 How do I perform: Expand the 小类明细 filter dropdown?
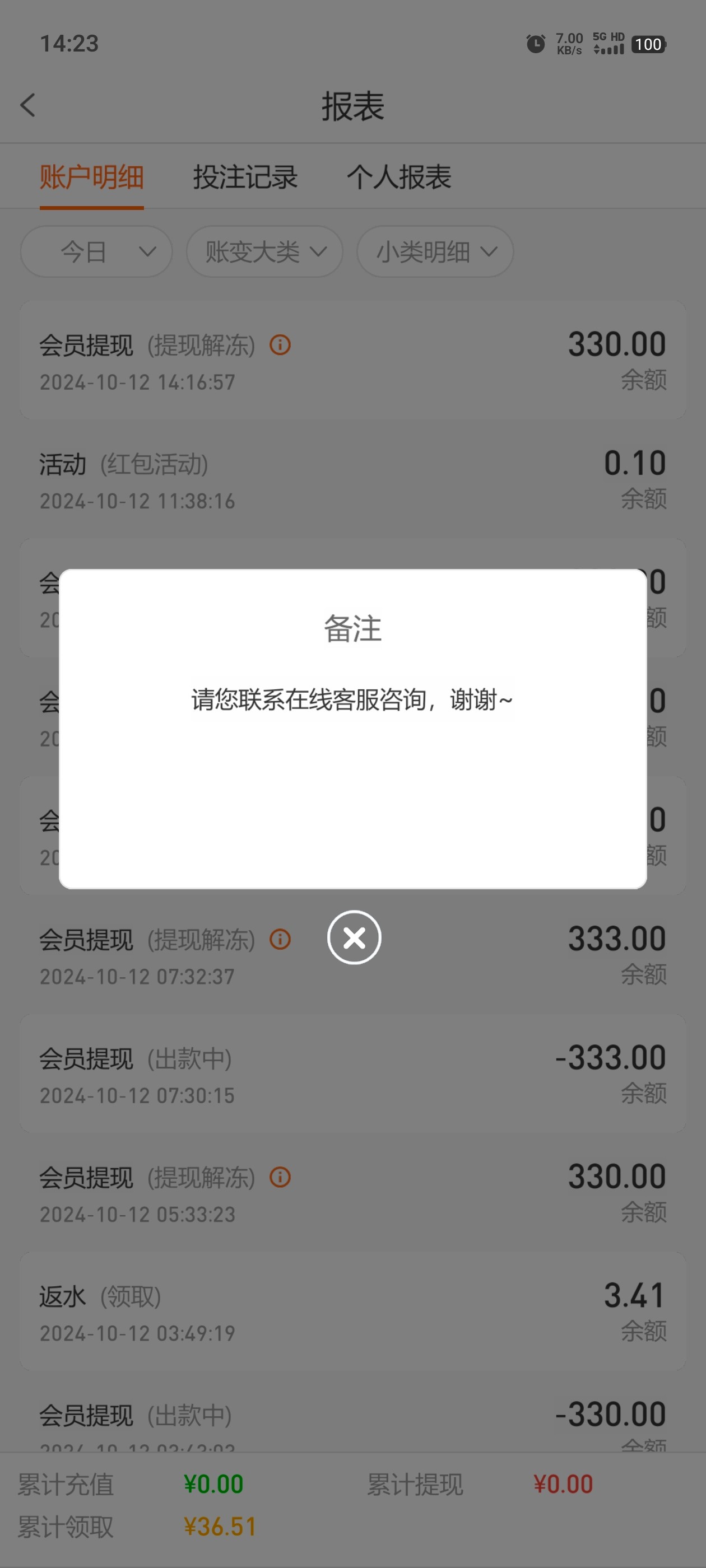click(x=435, y=251)
